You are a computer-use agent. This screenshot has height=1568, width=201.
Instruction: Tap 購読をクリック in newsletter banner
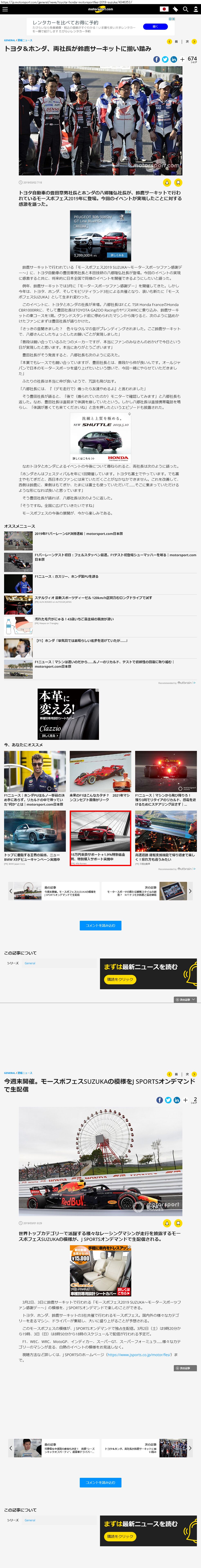120,979
